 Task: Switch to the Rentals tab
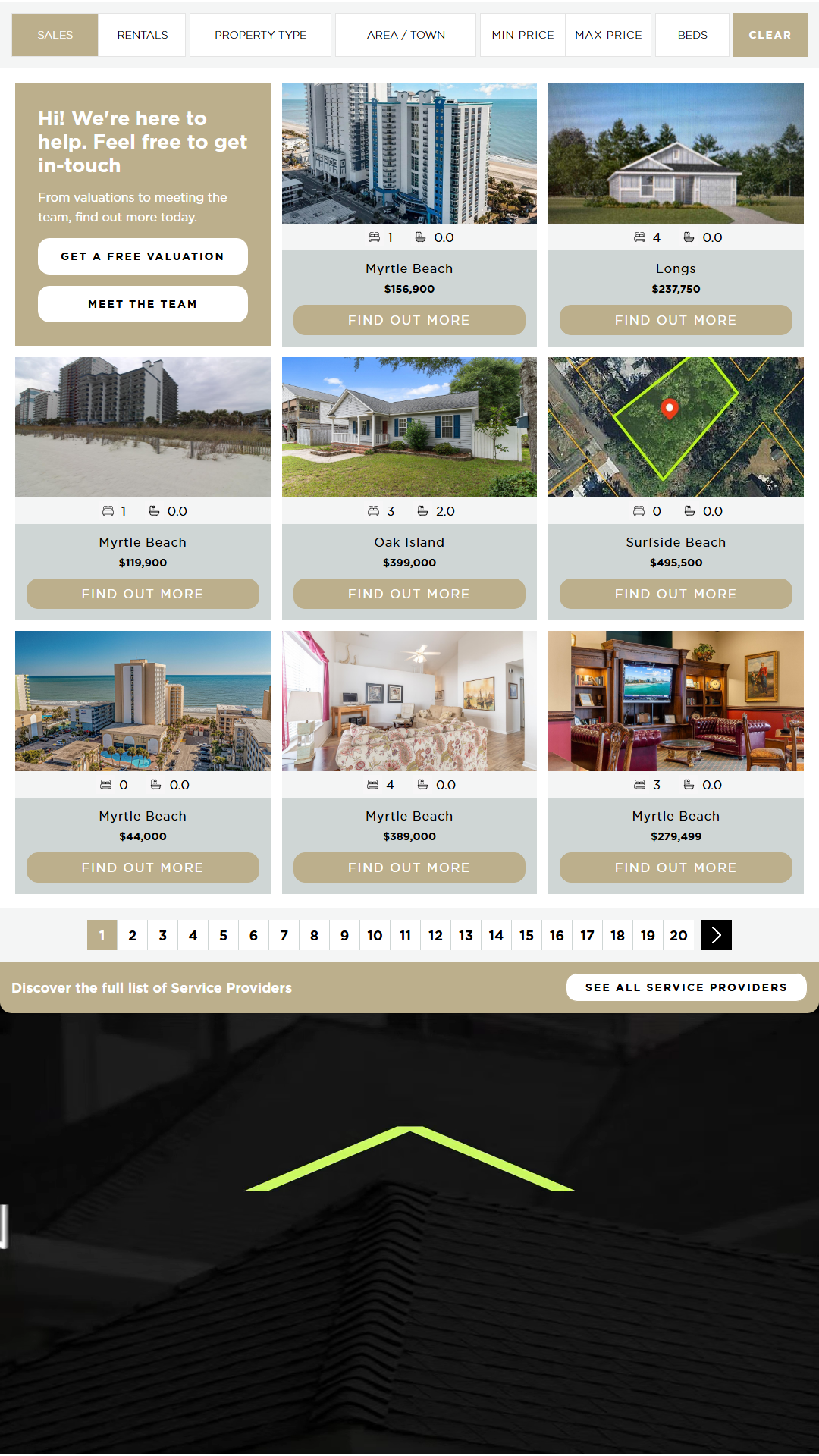(x=142, y=35)
